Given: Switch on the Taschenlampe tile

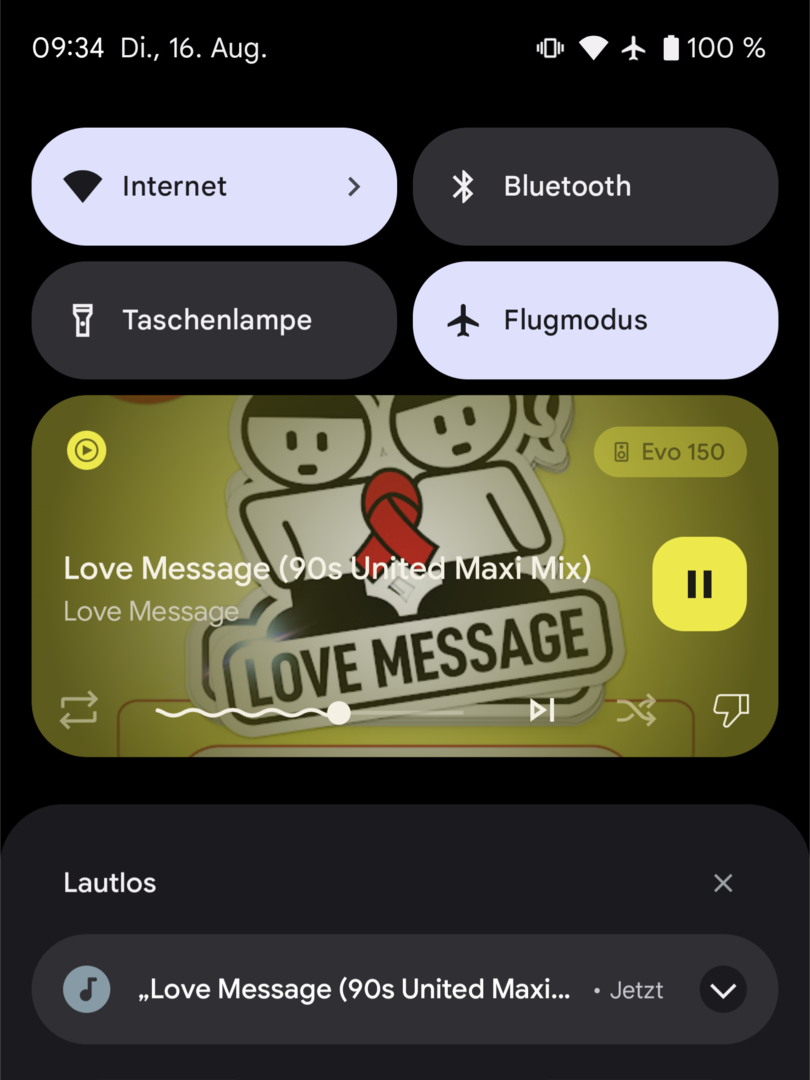Looking at the screenshot, I should (214, 320).
